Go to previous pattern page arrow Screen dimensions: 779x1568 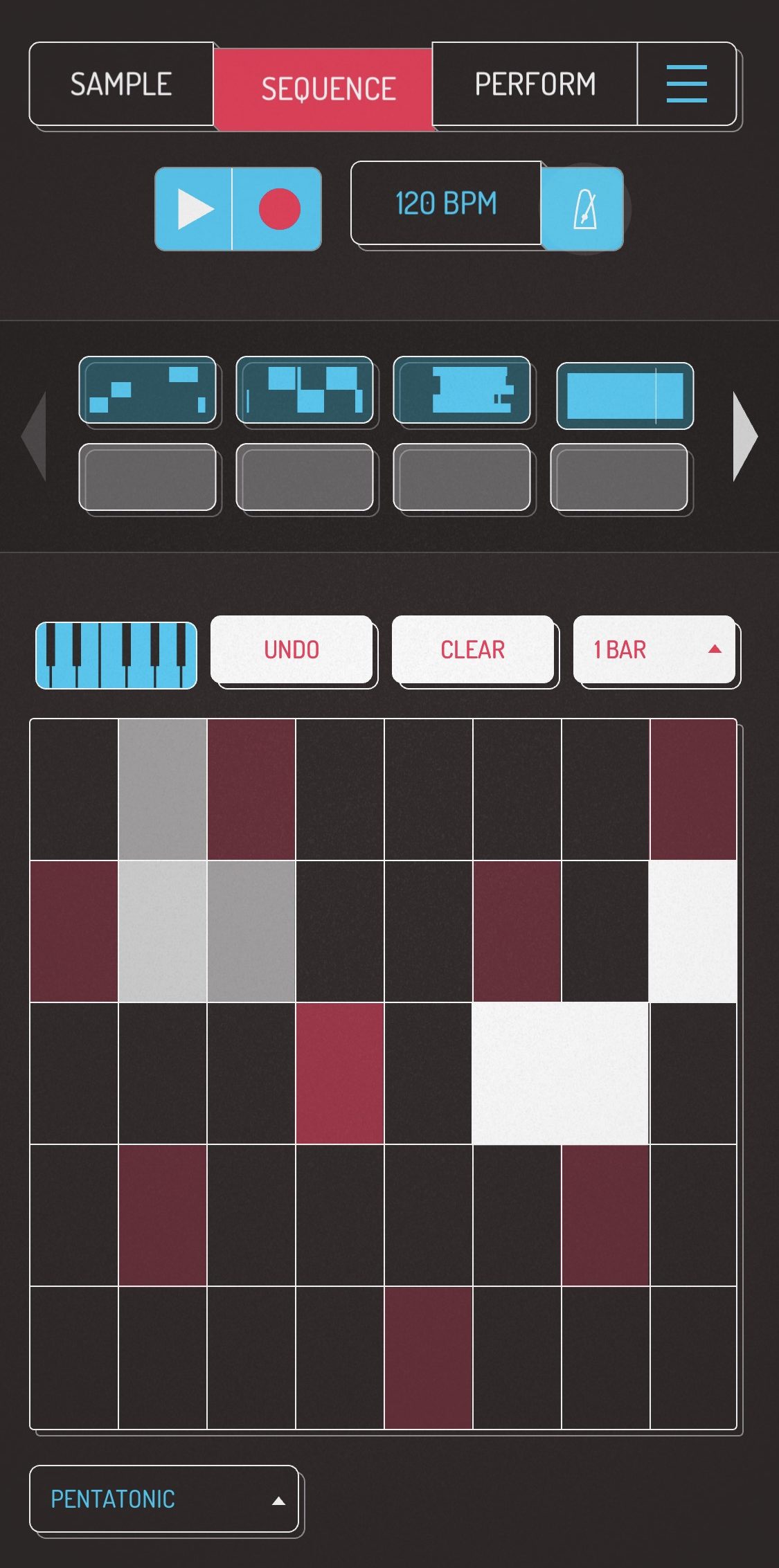34,436
